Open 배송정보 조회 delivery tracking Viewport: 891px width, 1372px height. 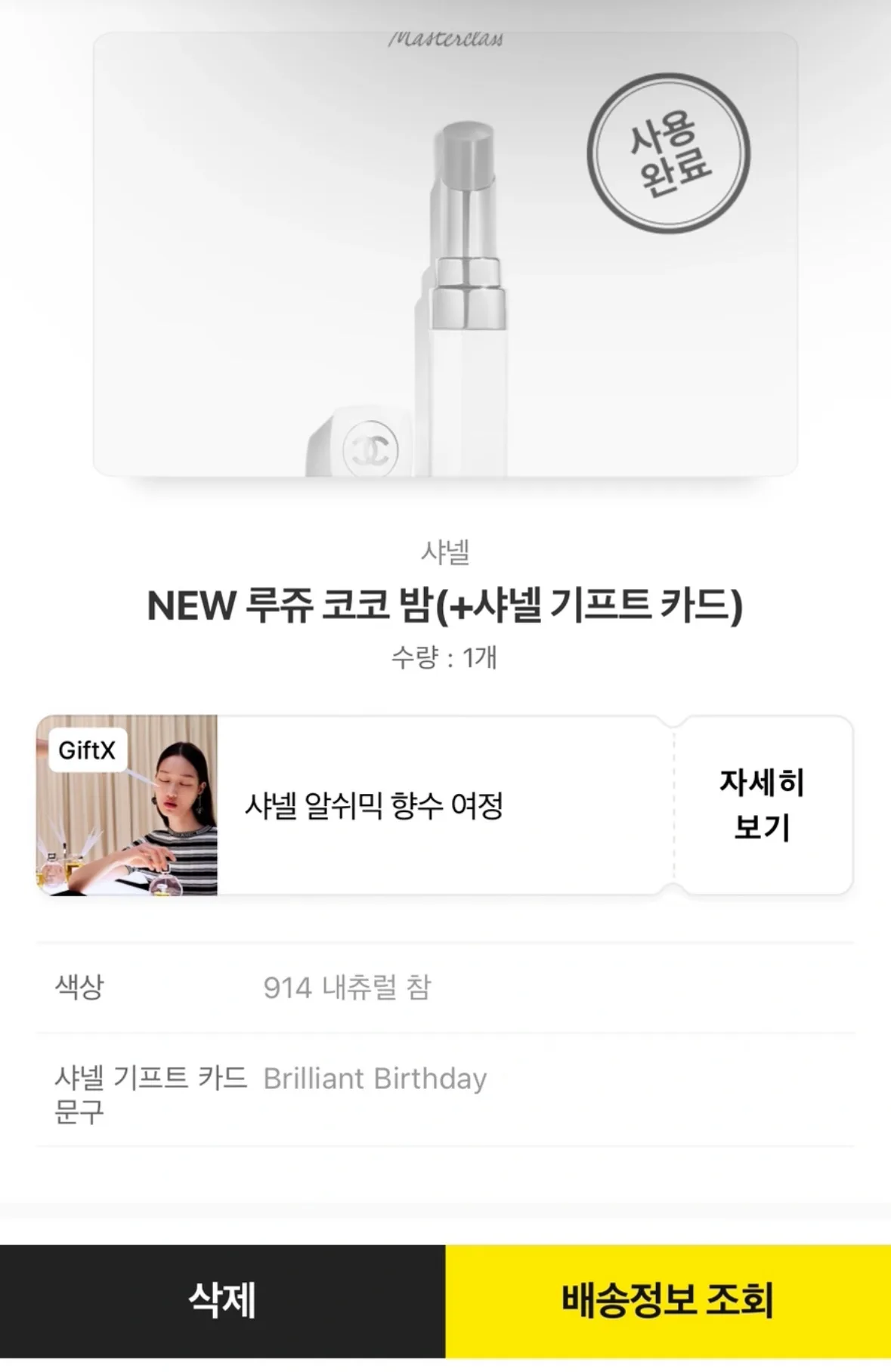click(x=668, y=1301)
